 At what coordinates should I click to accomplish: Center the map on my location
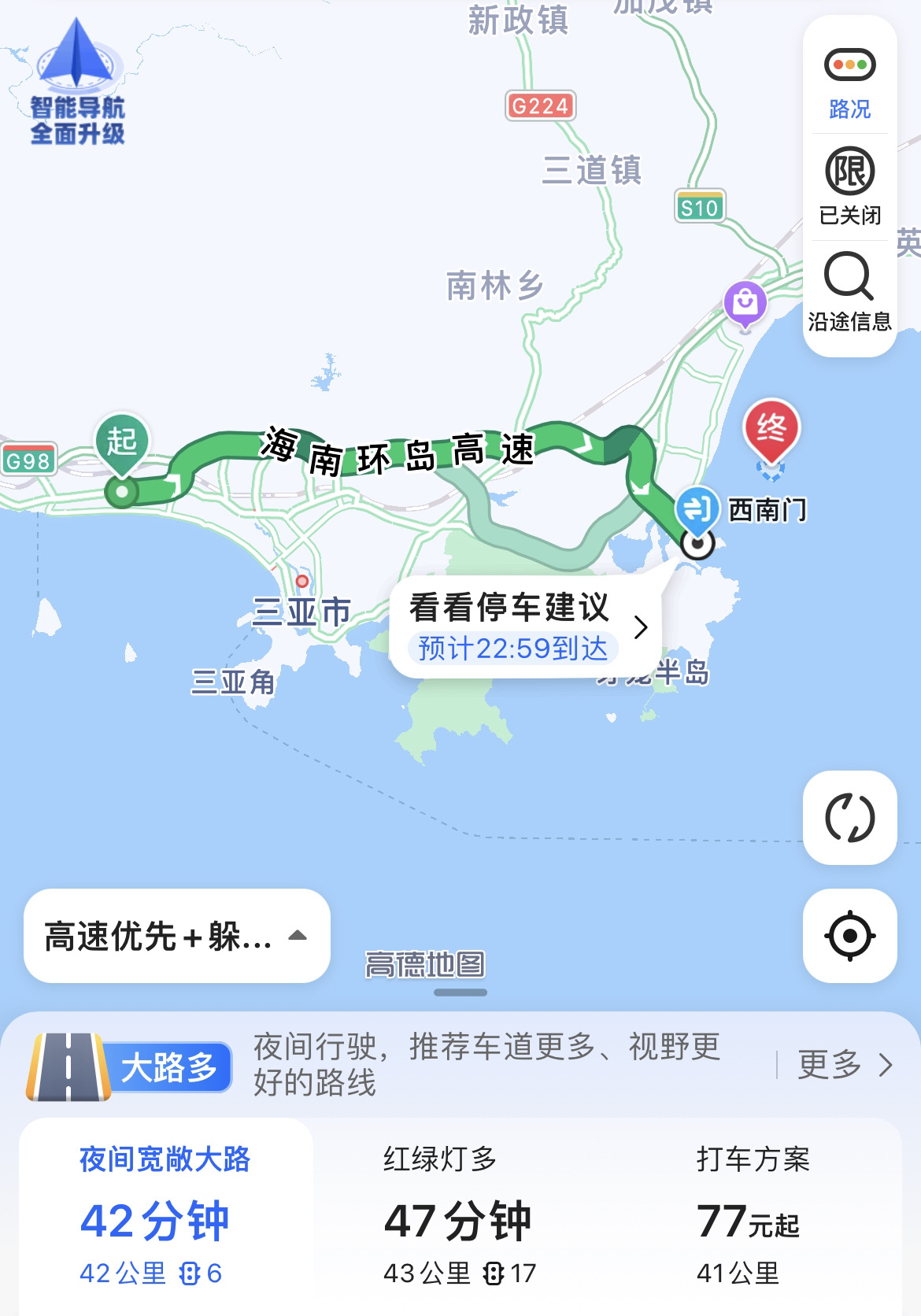click(x=849, y=936)
